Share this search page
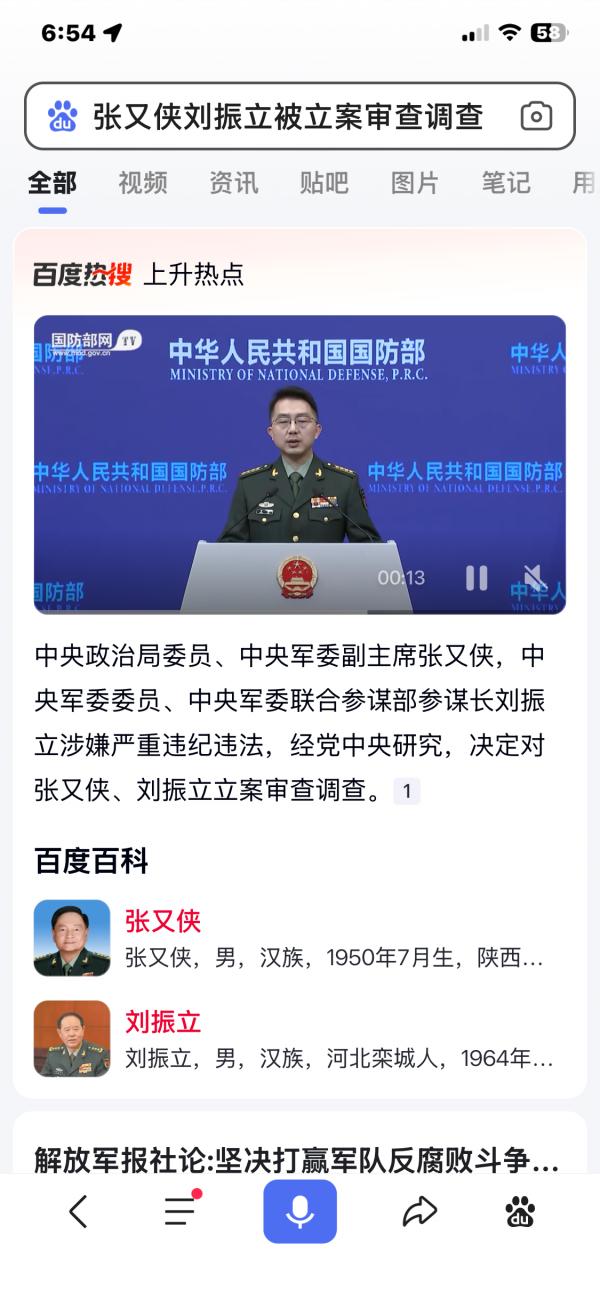Image resolution: width=600 pixels, height=1299 pixels. (420, 1212)
